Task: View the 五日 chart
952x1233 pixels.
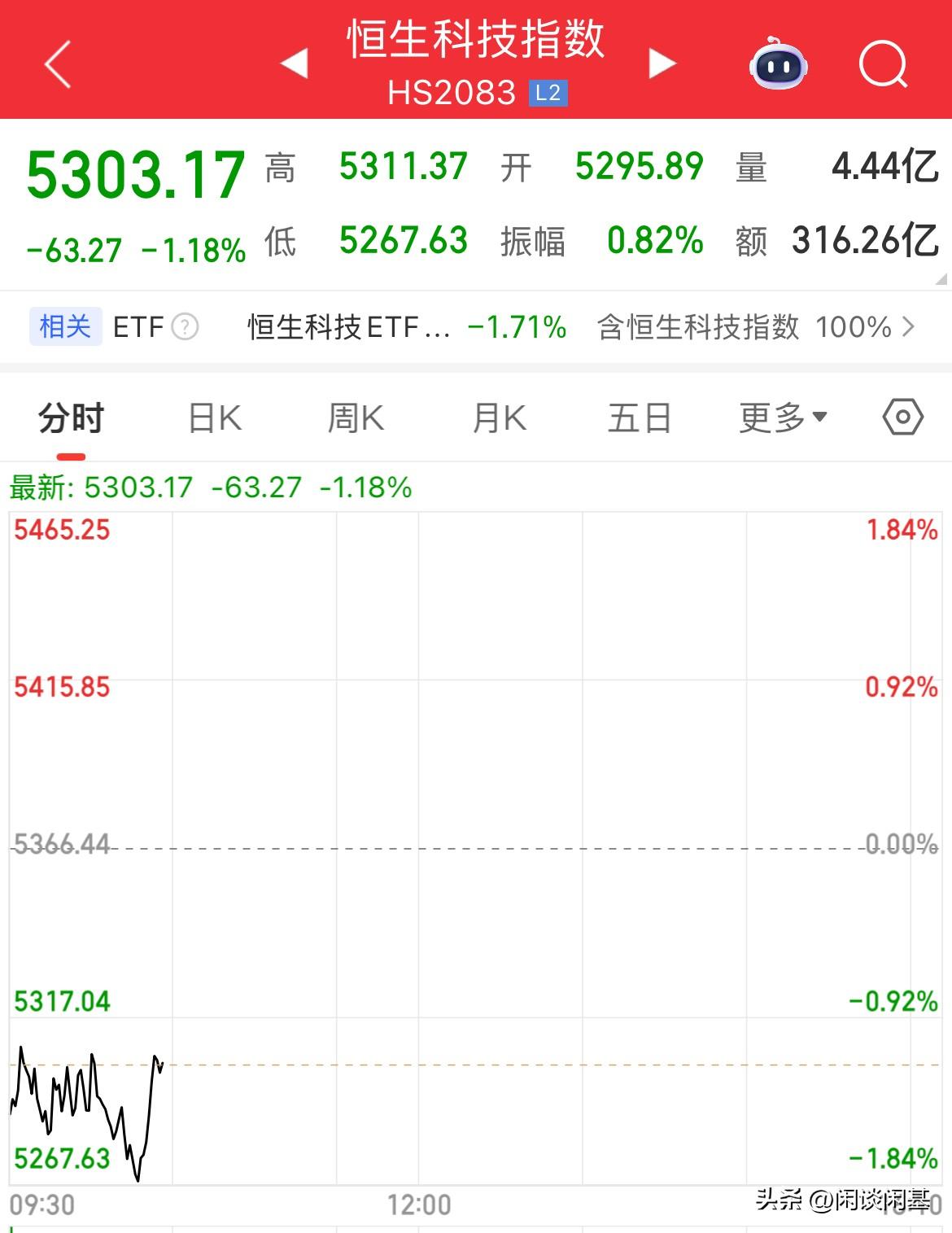Action: pyautogui.click(x=640, y=419)
